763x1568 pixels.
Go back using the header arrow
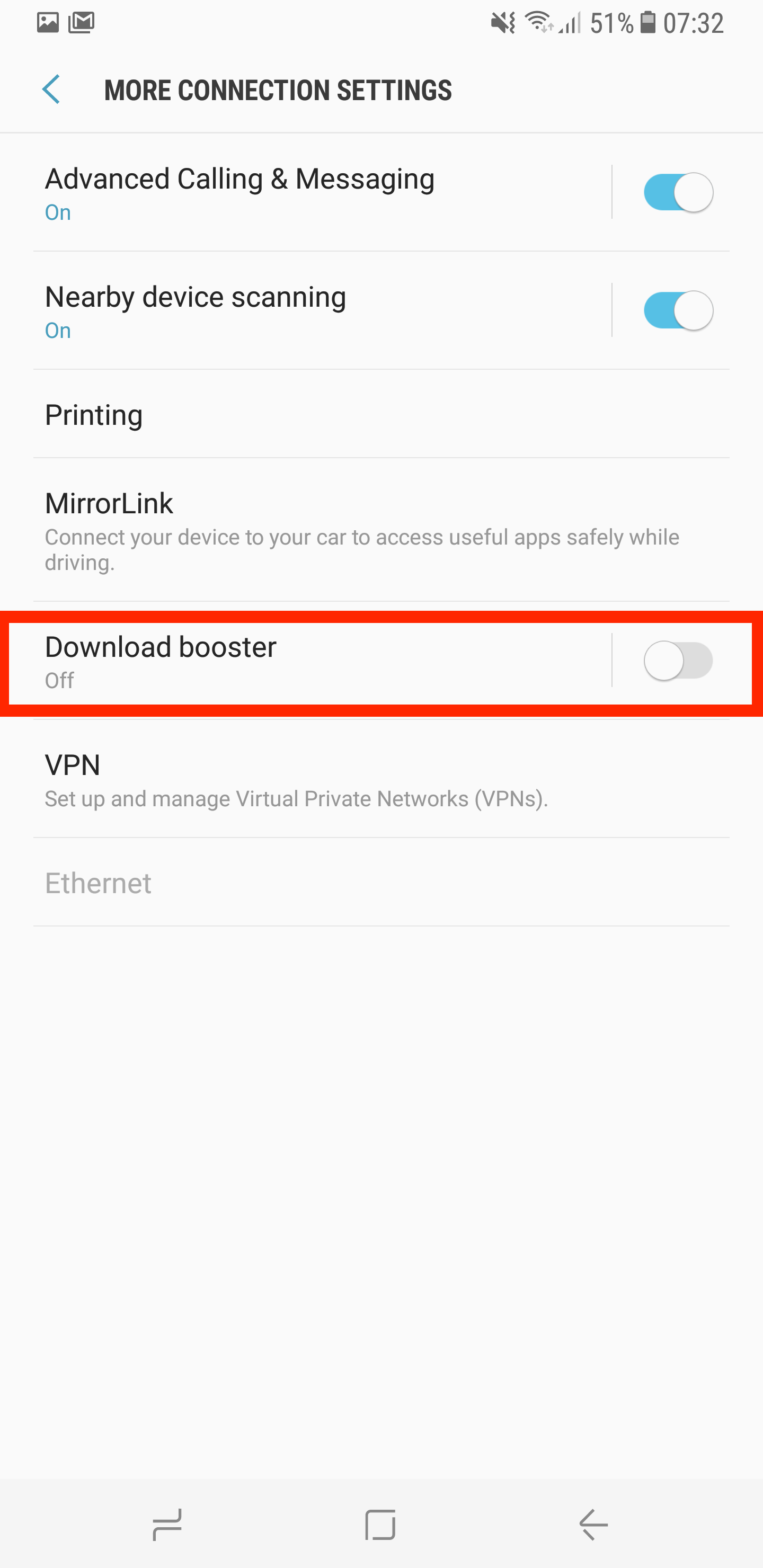point(51,90)
